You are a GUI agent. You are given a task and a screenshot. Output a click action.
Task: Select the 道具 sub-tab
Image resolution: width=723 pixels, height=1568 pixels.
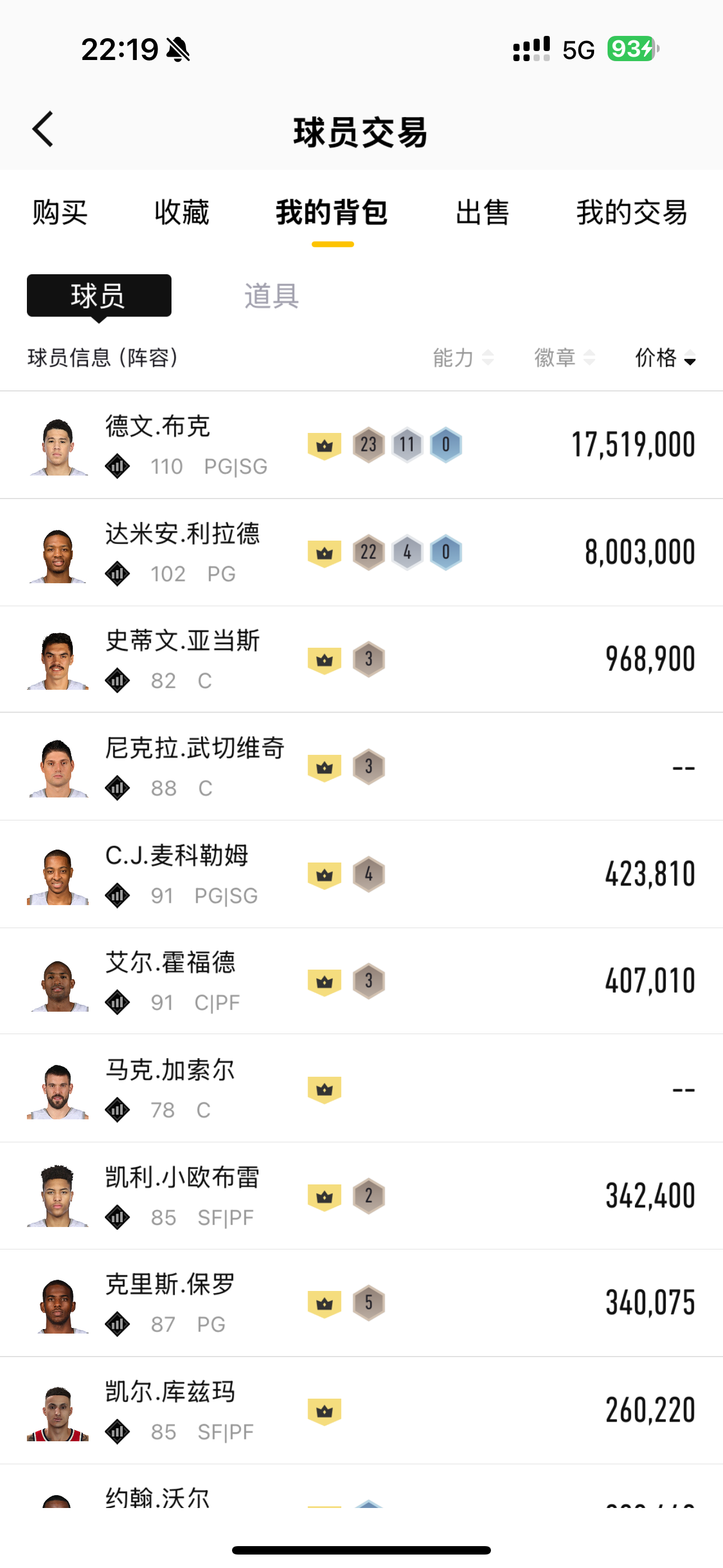tap(271, 296)
